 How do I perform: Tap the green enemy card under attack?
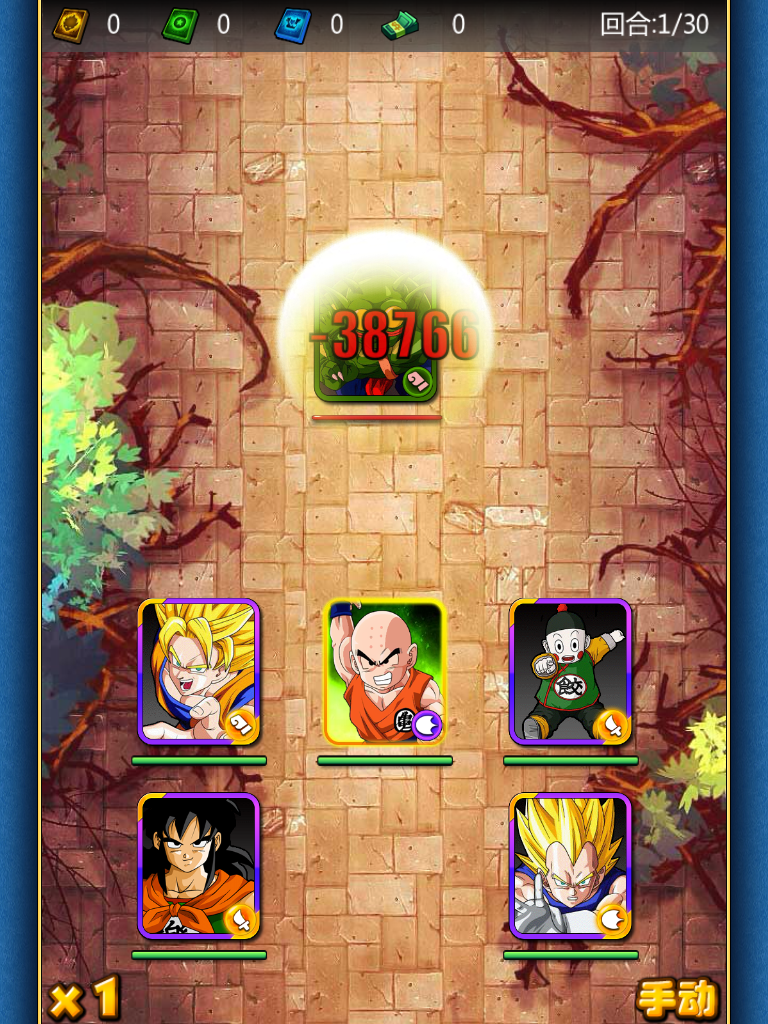tap(376, 345)
